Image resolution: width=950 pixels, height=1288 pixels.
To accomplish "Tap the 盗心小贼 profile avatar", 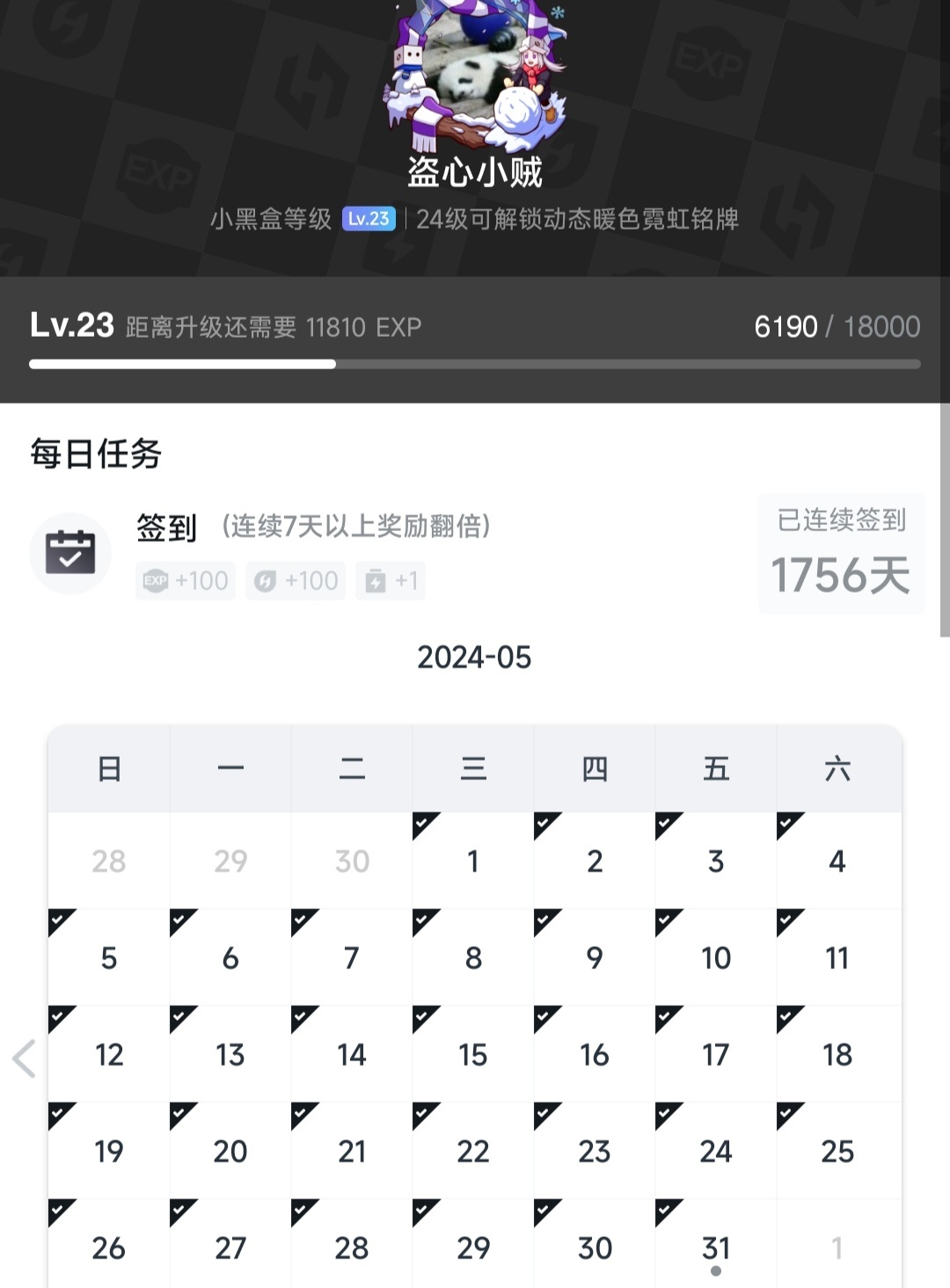I will coord(475,75).
